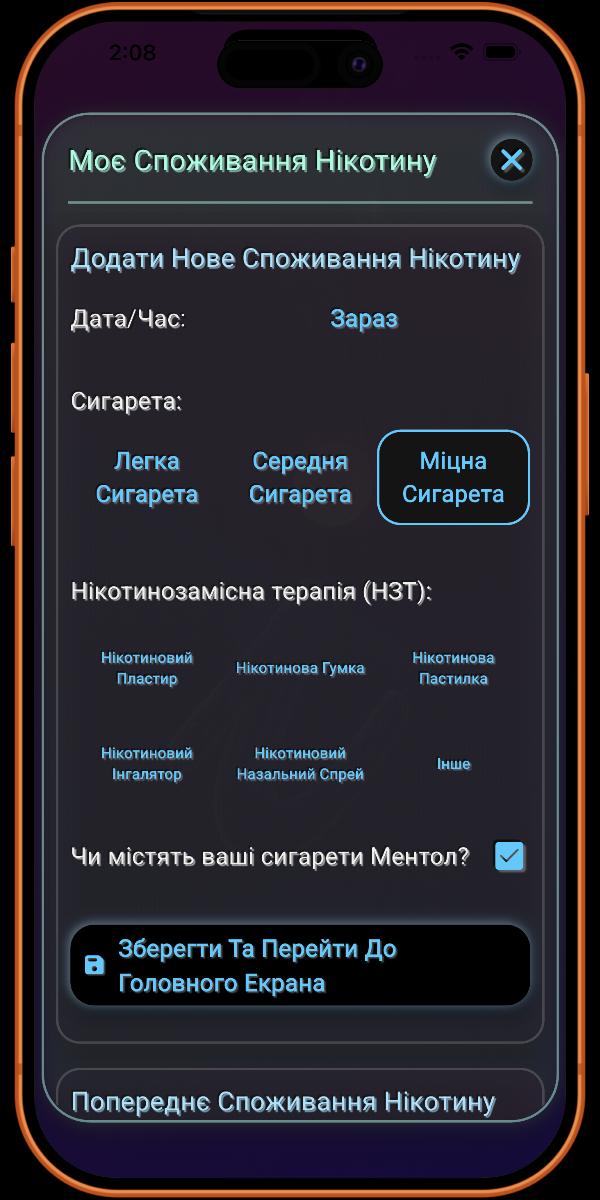Choose Середня Сигарета option
This screenshot has height=1200, width=600.
click(300, 478)
